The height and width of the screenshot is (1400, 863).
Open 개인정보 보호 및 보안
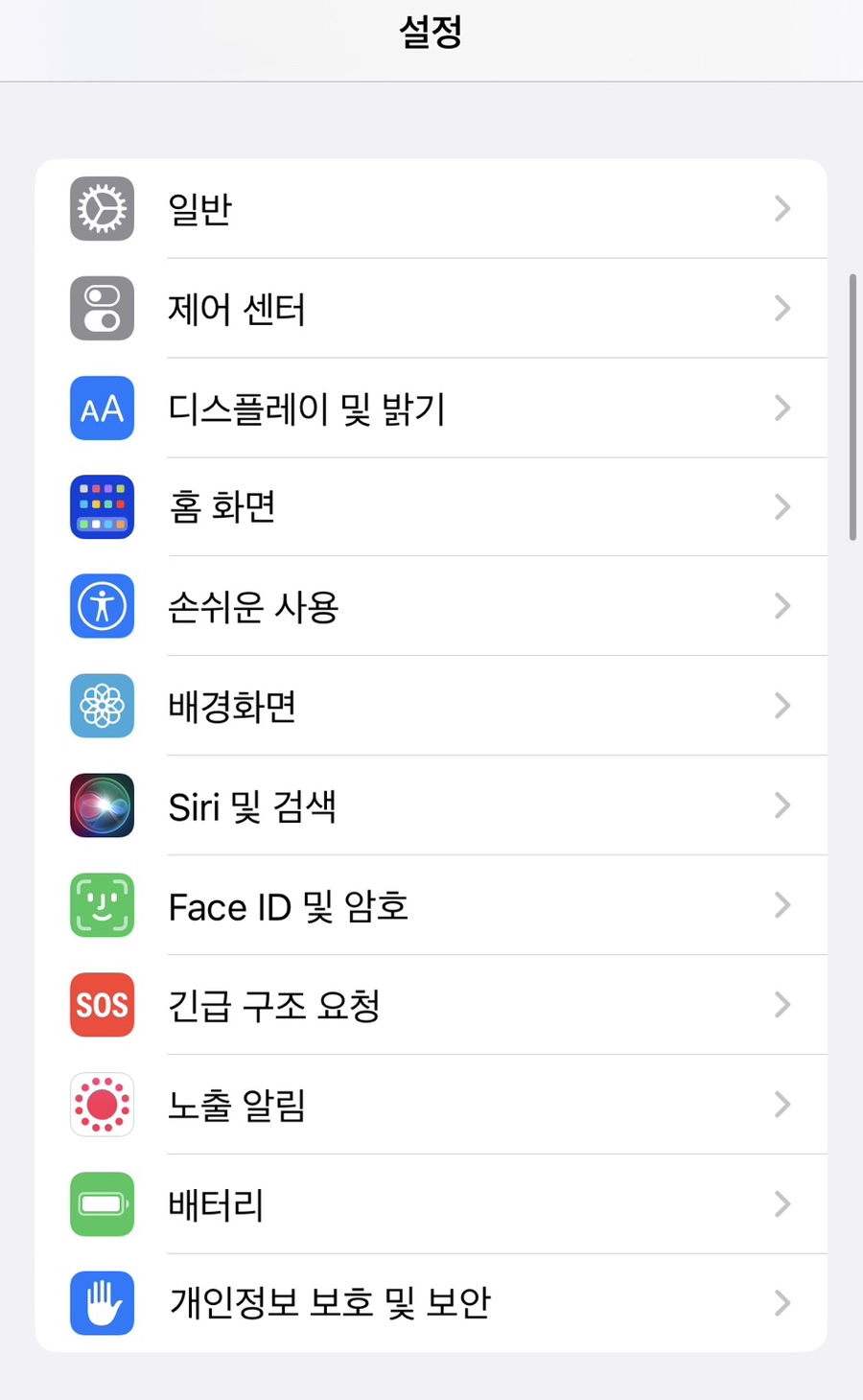pyautogui.click(x=431, y=1303)
